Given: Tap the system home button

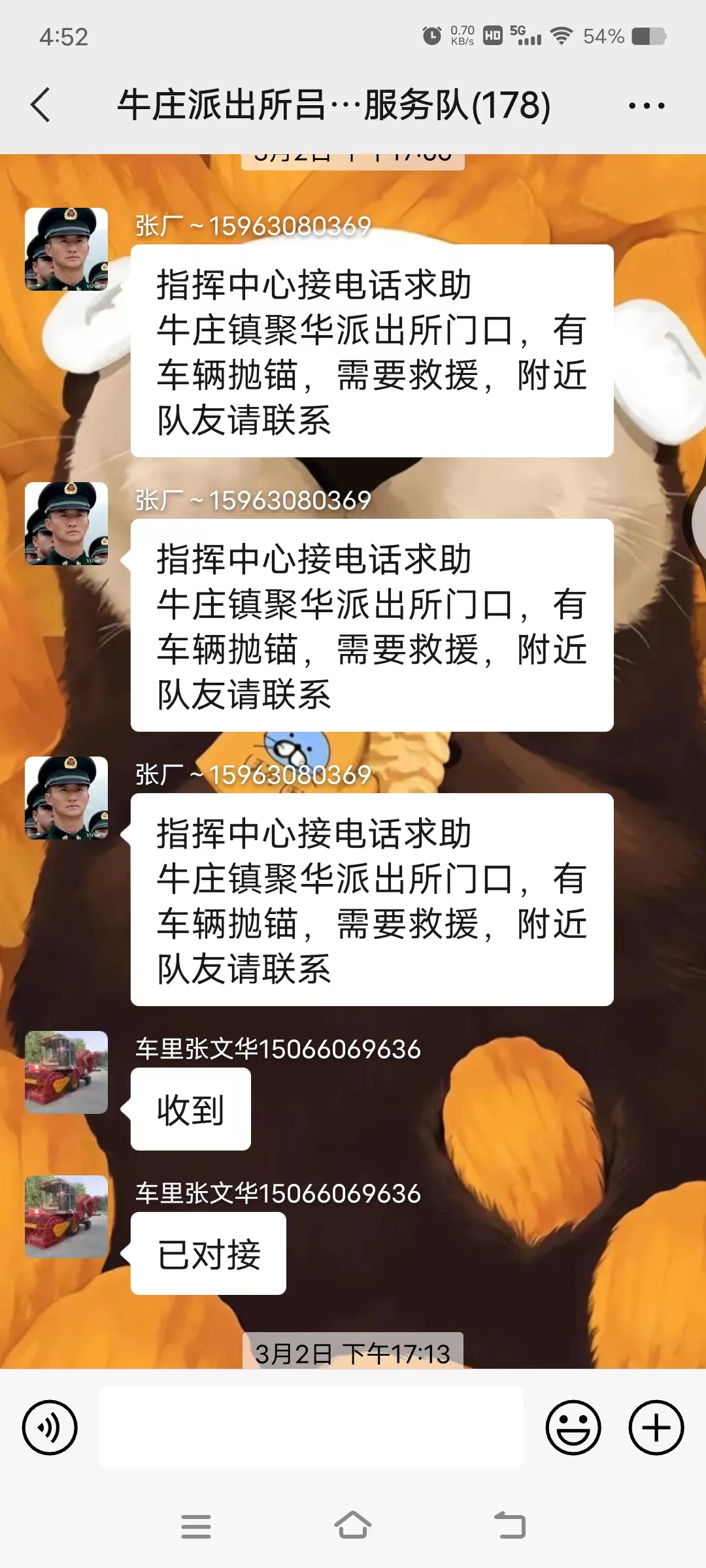Looking at the screenshot, I should [x=353, y=1526].
